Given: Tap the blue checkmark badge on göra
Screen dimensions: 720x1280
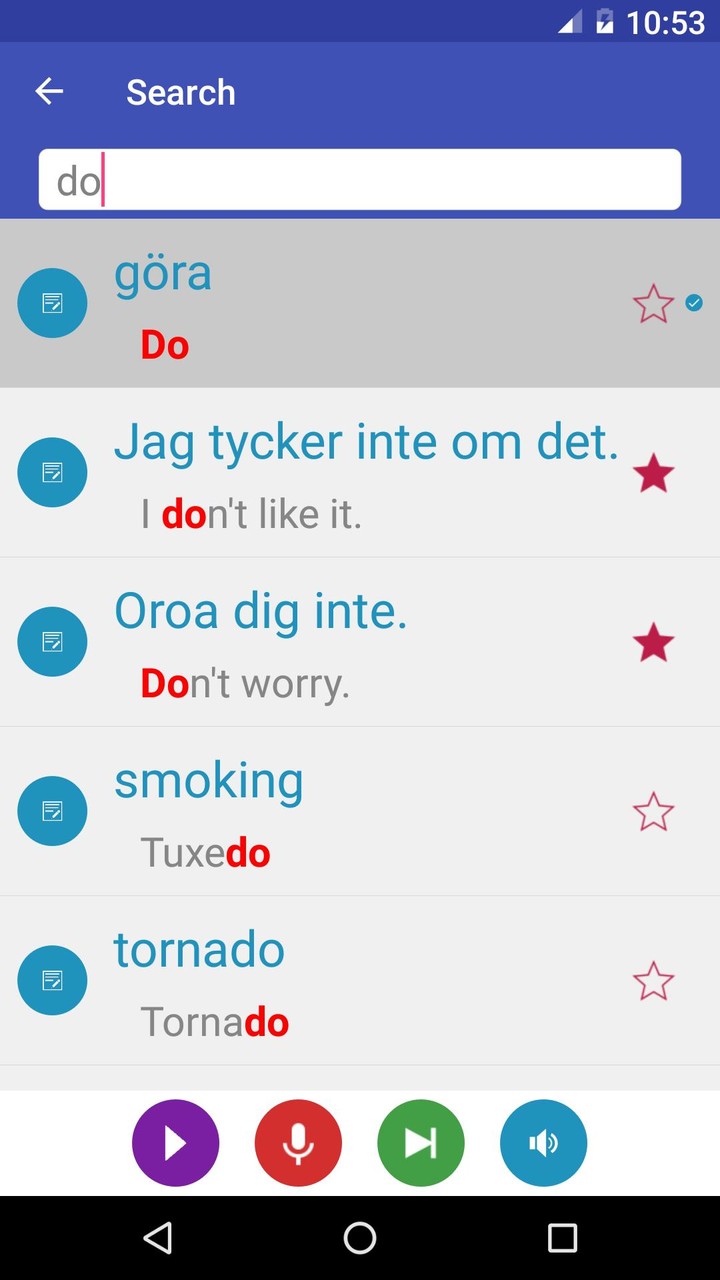Looking at the screenshot, I should 694,303.
